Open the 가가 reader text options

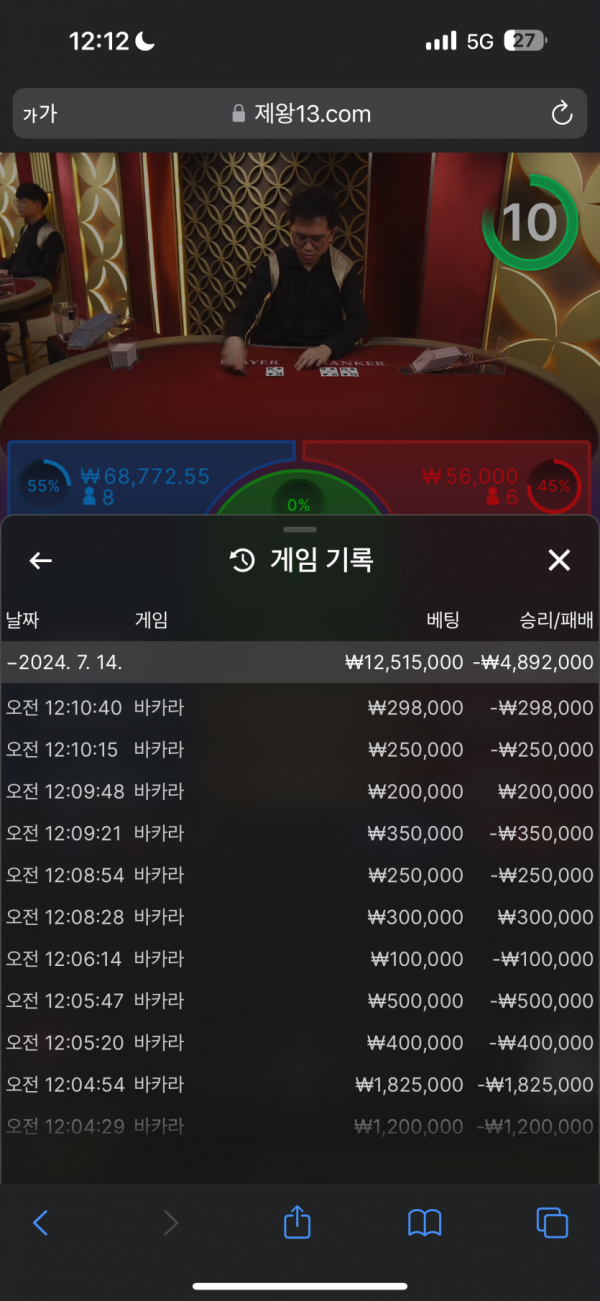click(40, 114)
